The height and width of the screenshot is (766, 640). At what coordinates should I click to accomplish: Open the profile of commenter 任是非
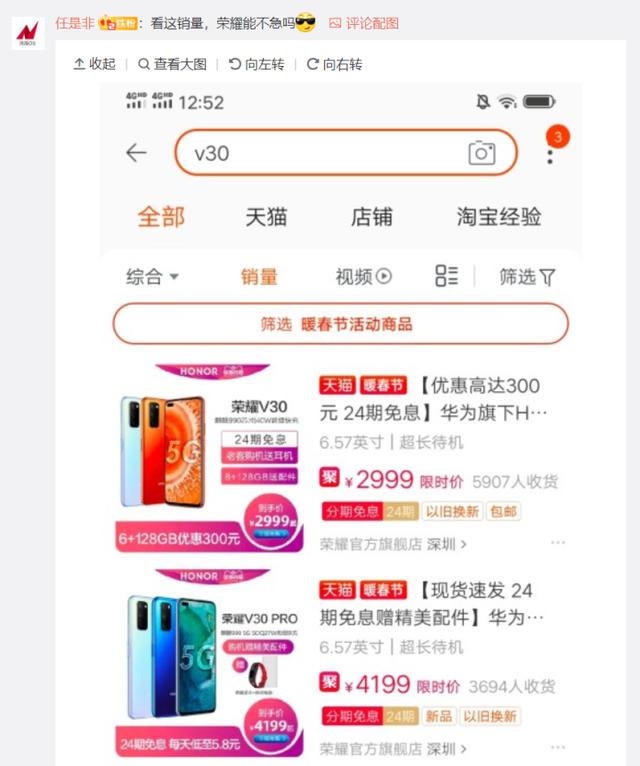tap(75, 22)
